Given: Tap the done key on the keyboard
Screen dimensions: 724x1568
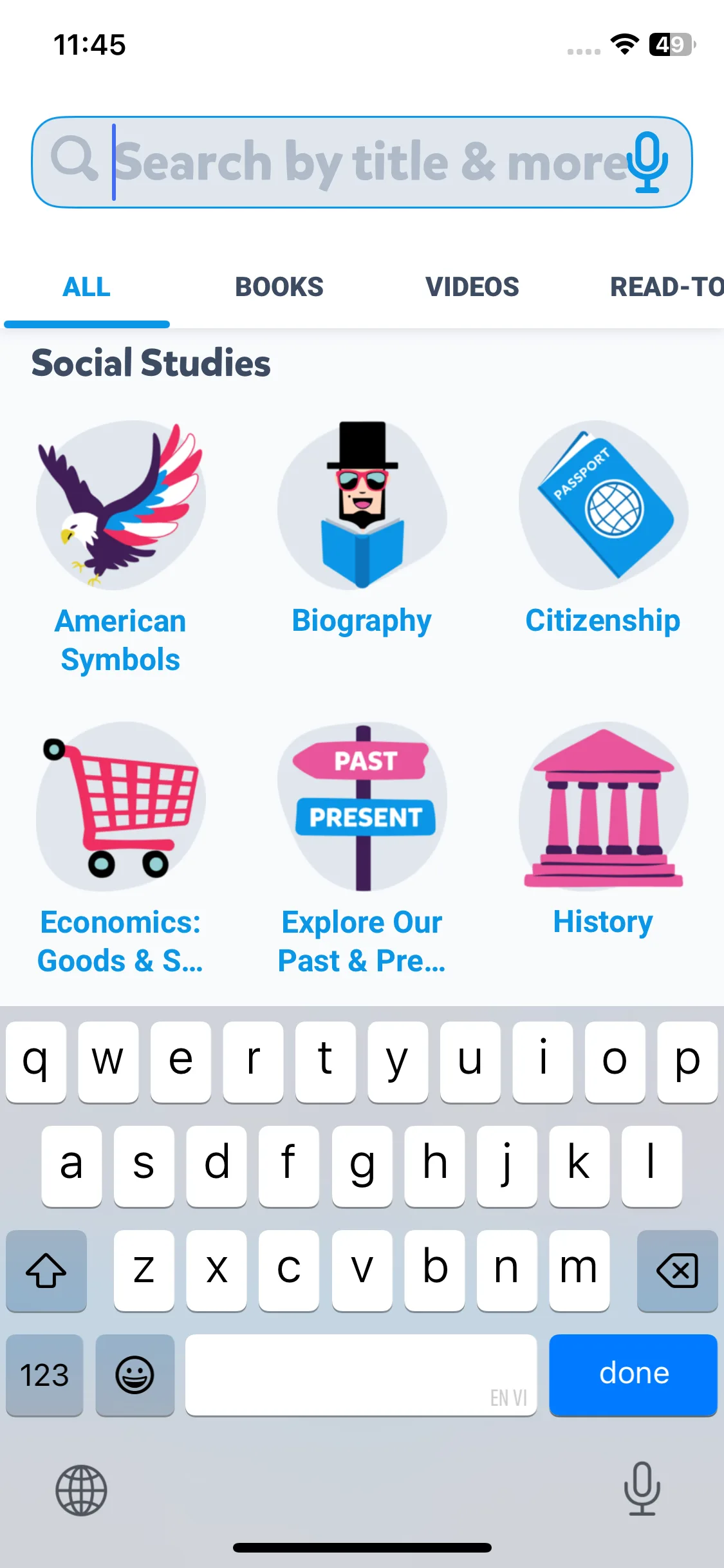Looking at the screenshot, I should click(x=633, y=1374).
